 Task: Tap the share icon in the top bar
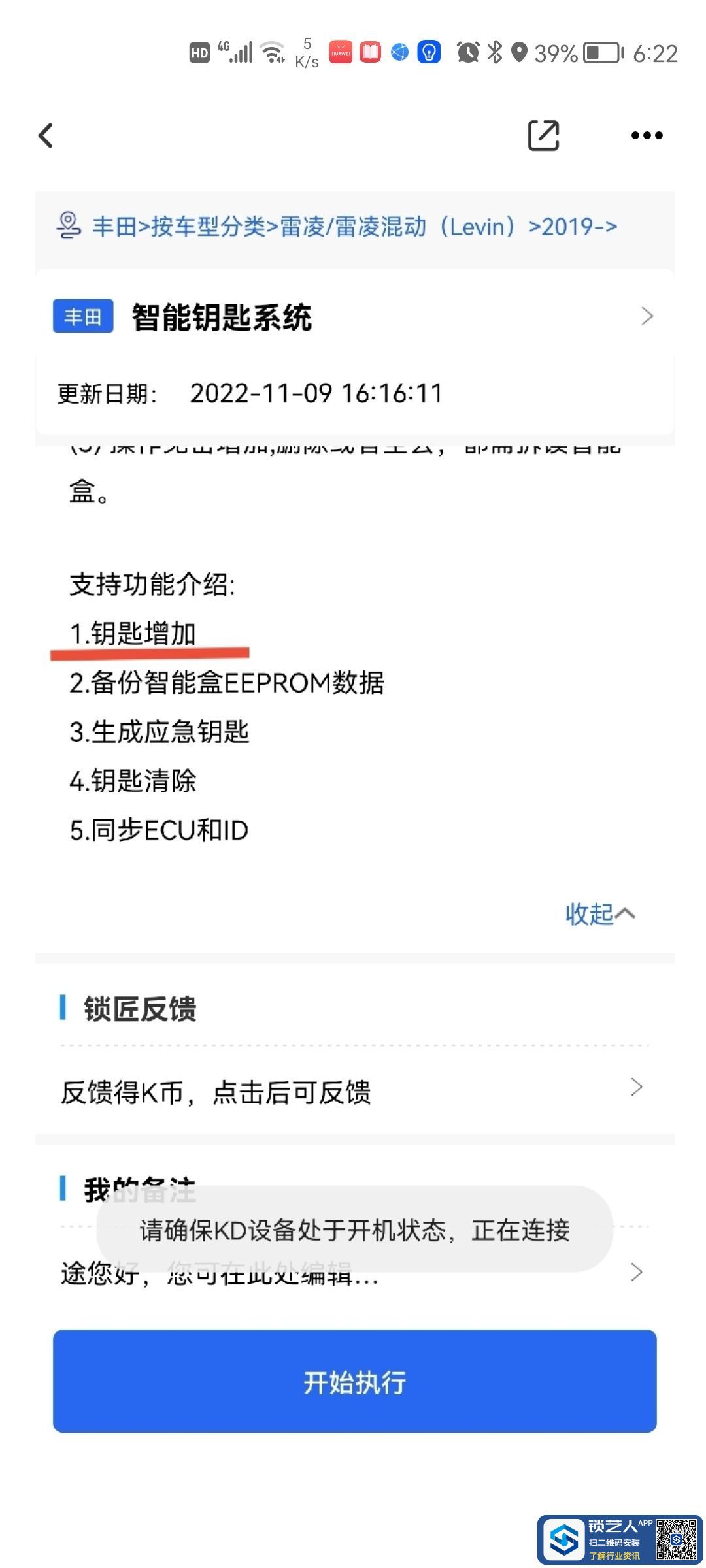(543, 136)
